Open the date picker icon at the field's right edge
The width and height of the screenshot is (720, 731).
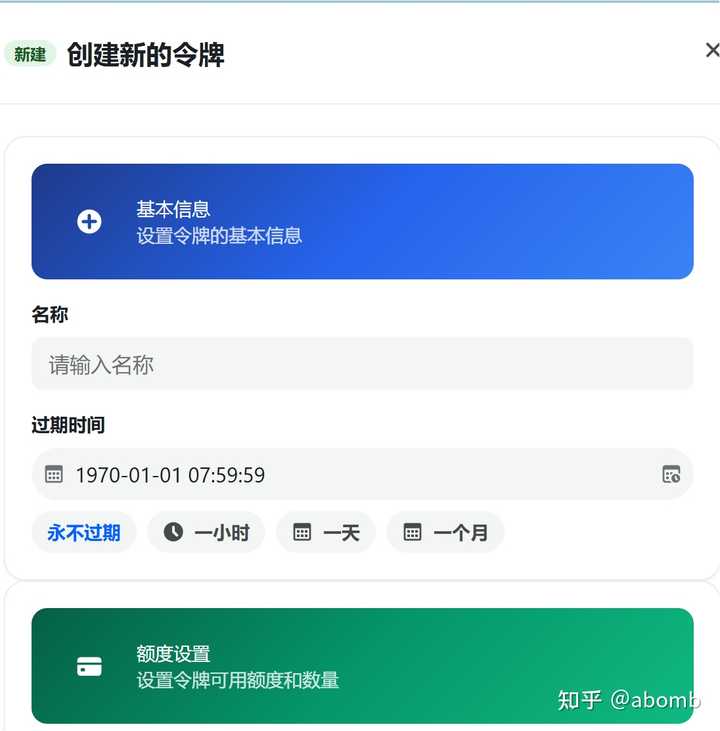pyautogui.click(x=672, y=475)
